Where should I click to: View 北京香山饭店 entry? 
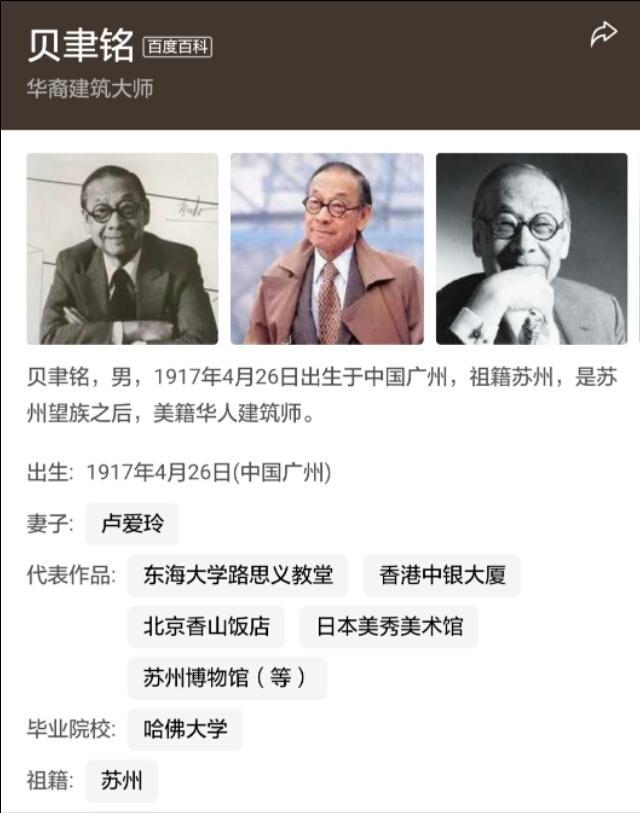206,627
